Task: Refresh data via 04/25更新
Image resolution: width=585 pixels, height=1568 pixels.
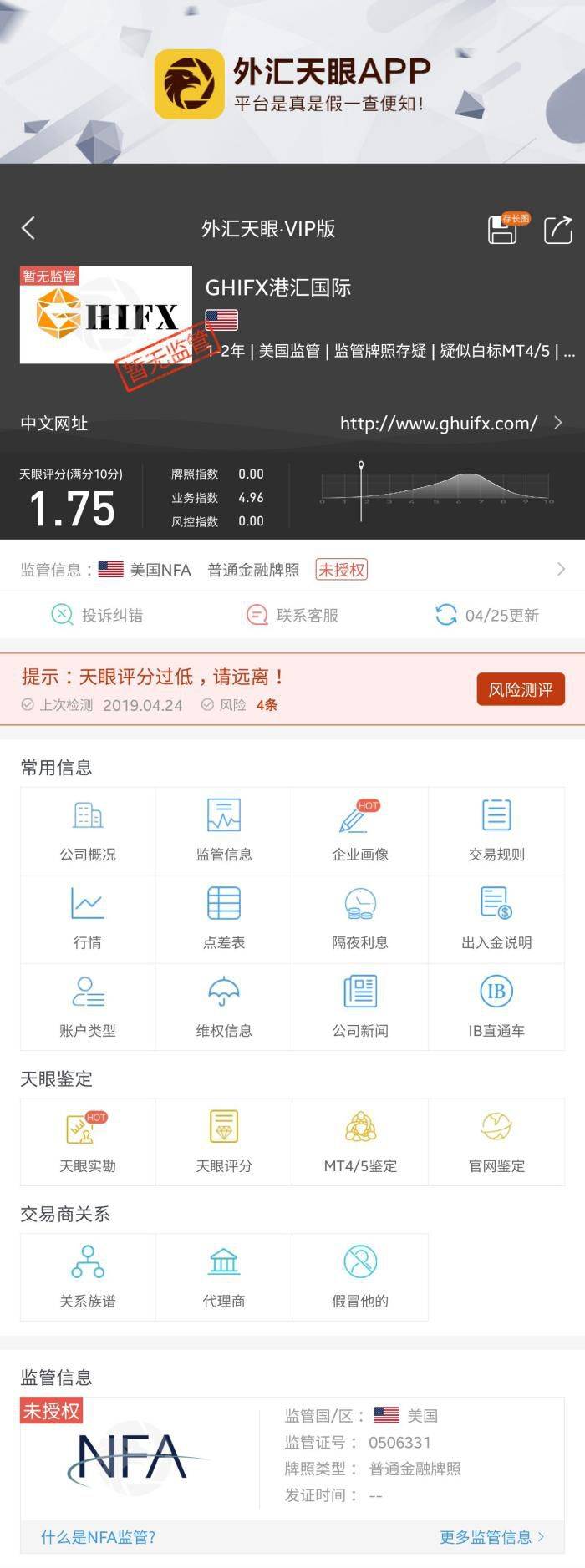Action: tap(487, 616)
